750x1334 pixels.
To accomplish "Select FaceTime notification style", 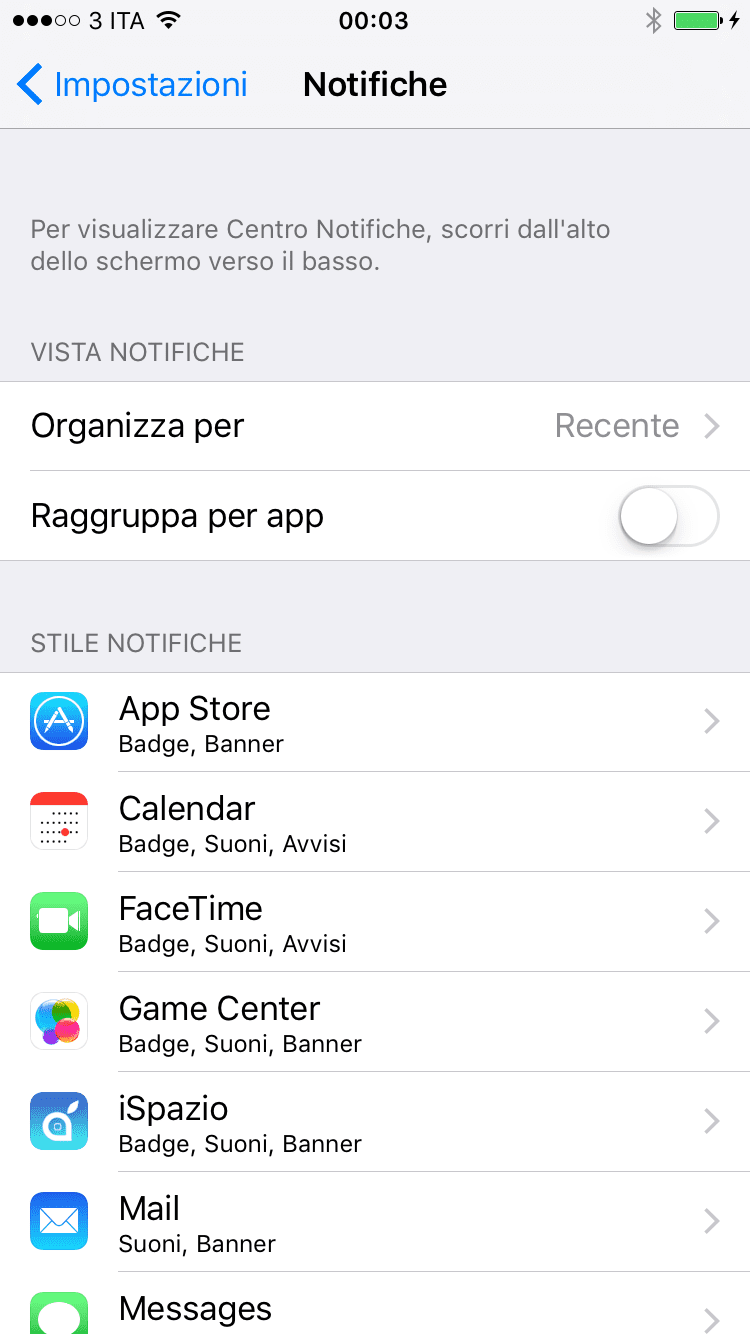I will pyautogui.click(x=375, y=922).
